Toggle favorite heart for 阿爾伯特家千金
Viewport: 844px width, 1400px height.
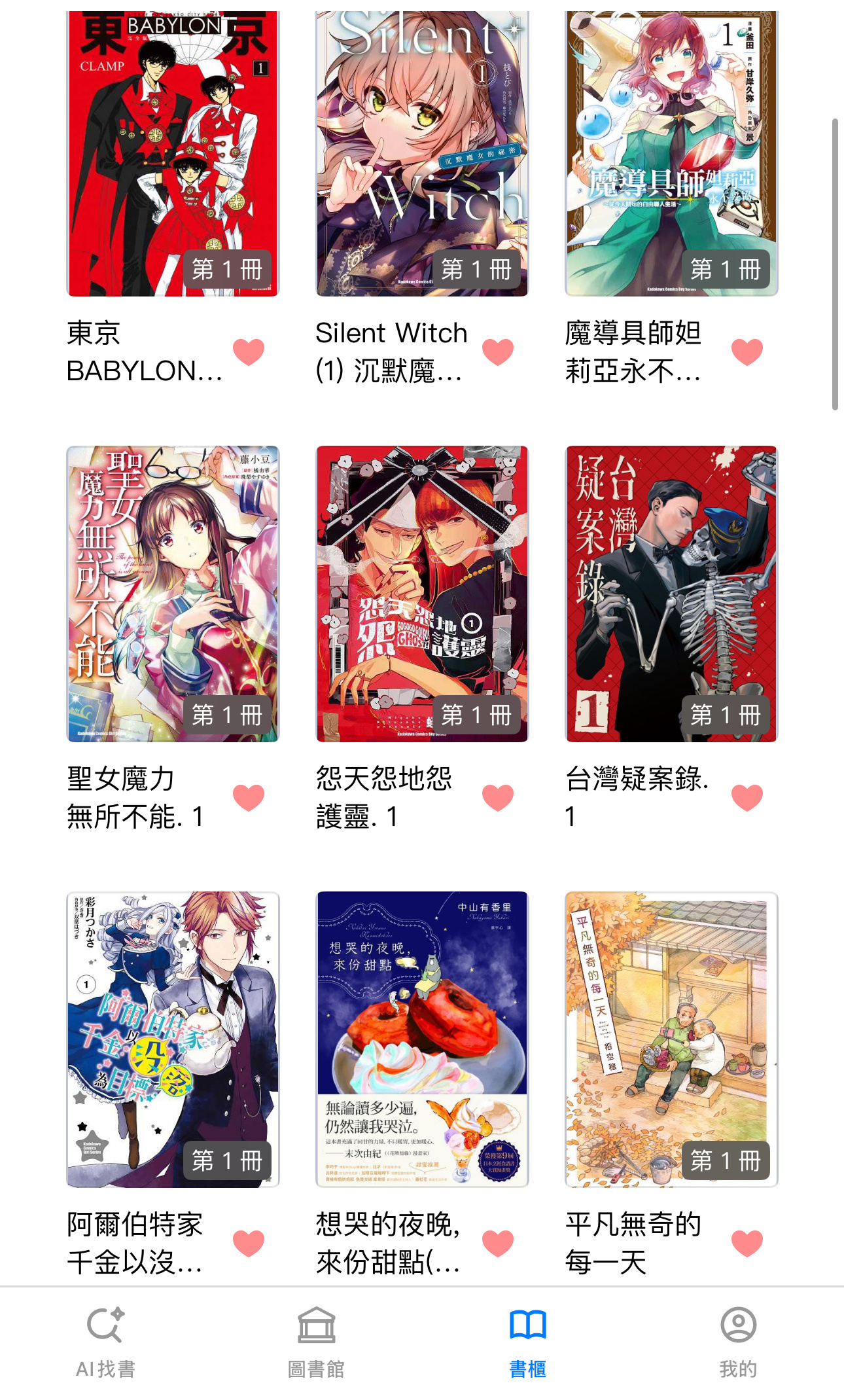[249, 1243]
